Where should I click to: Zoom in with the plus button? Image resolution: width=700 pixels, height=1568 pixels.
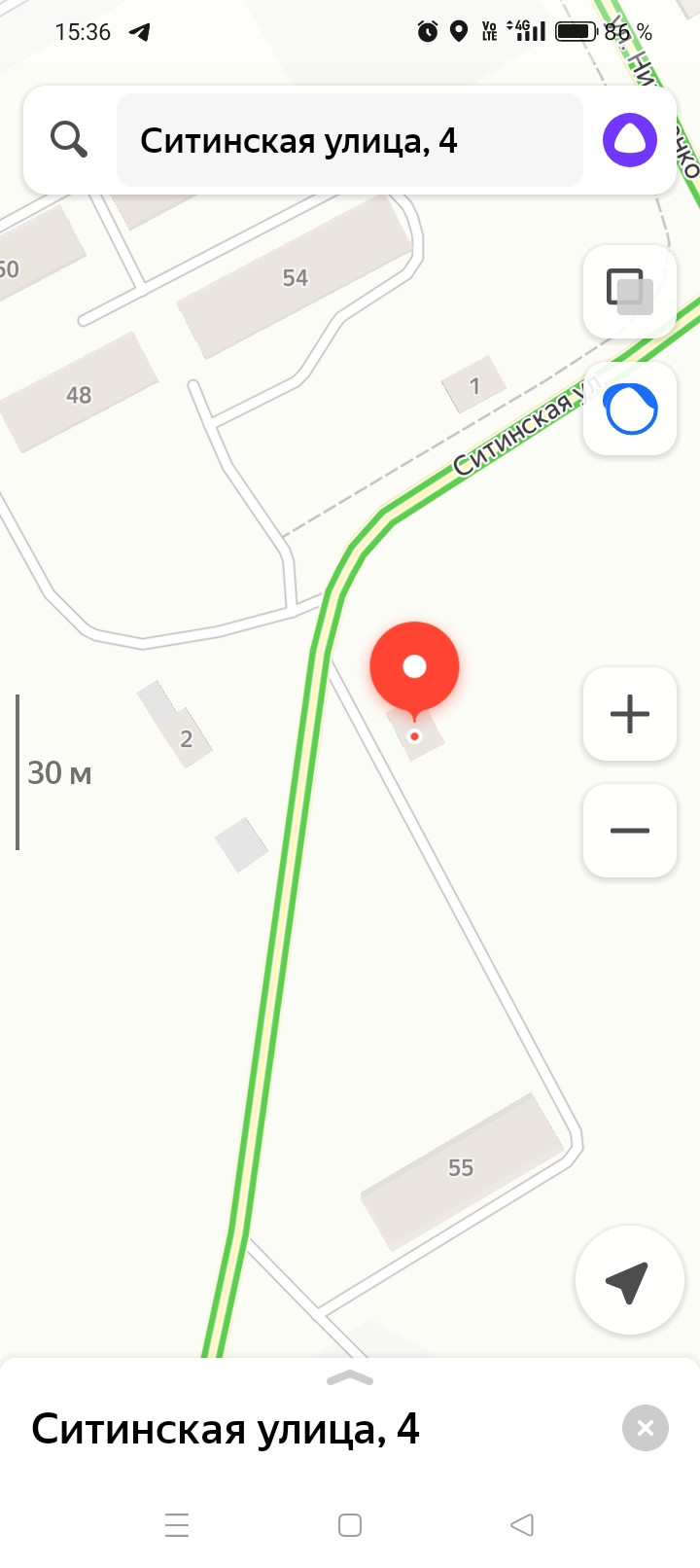630,714
